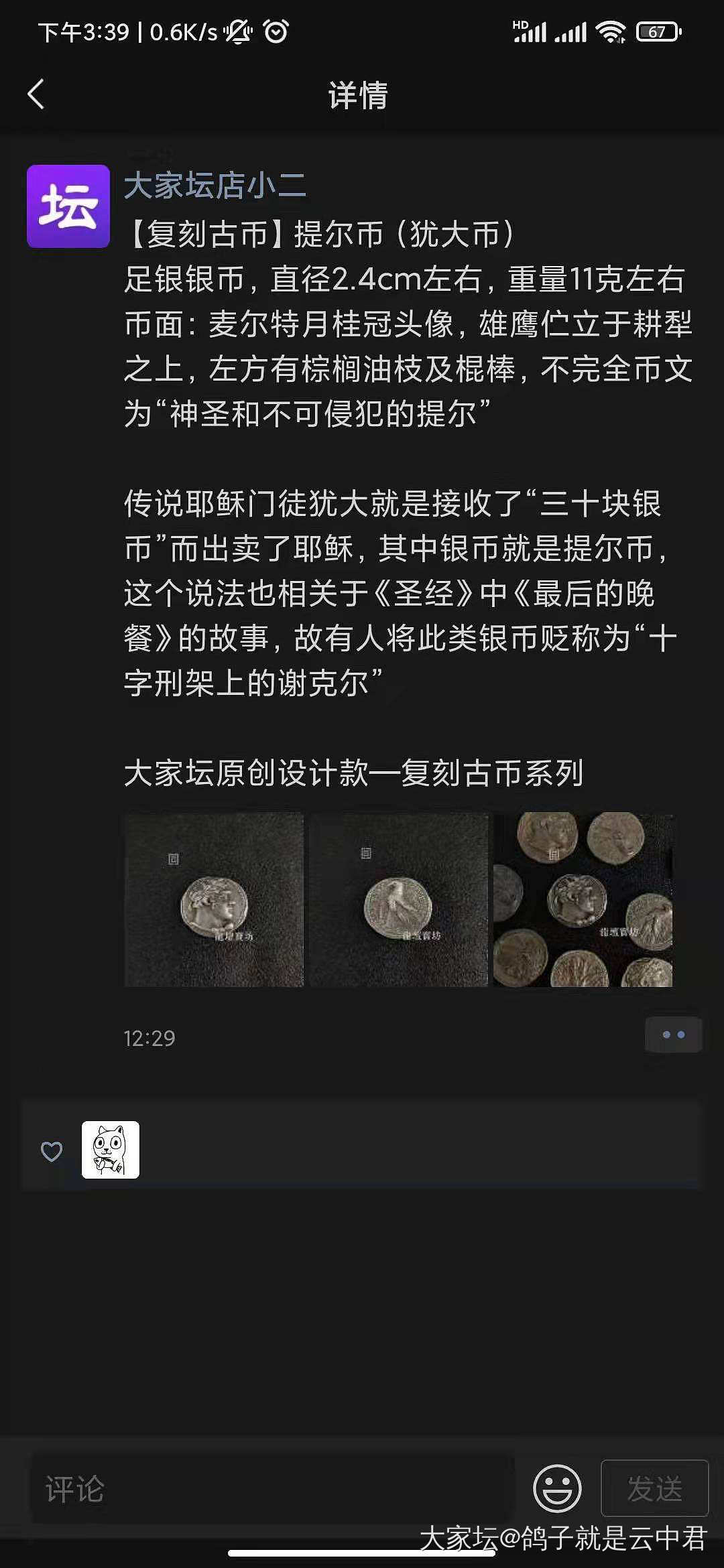The image size is (724, 1568).
Task: Tap the 评论 comment input field
Action: click(x=271, y=1489)
